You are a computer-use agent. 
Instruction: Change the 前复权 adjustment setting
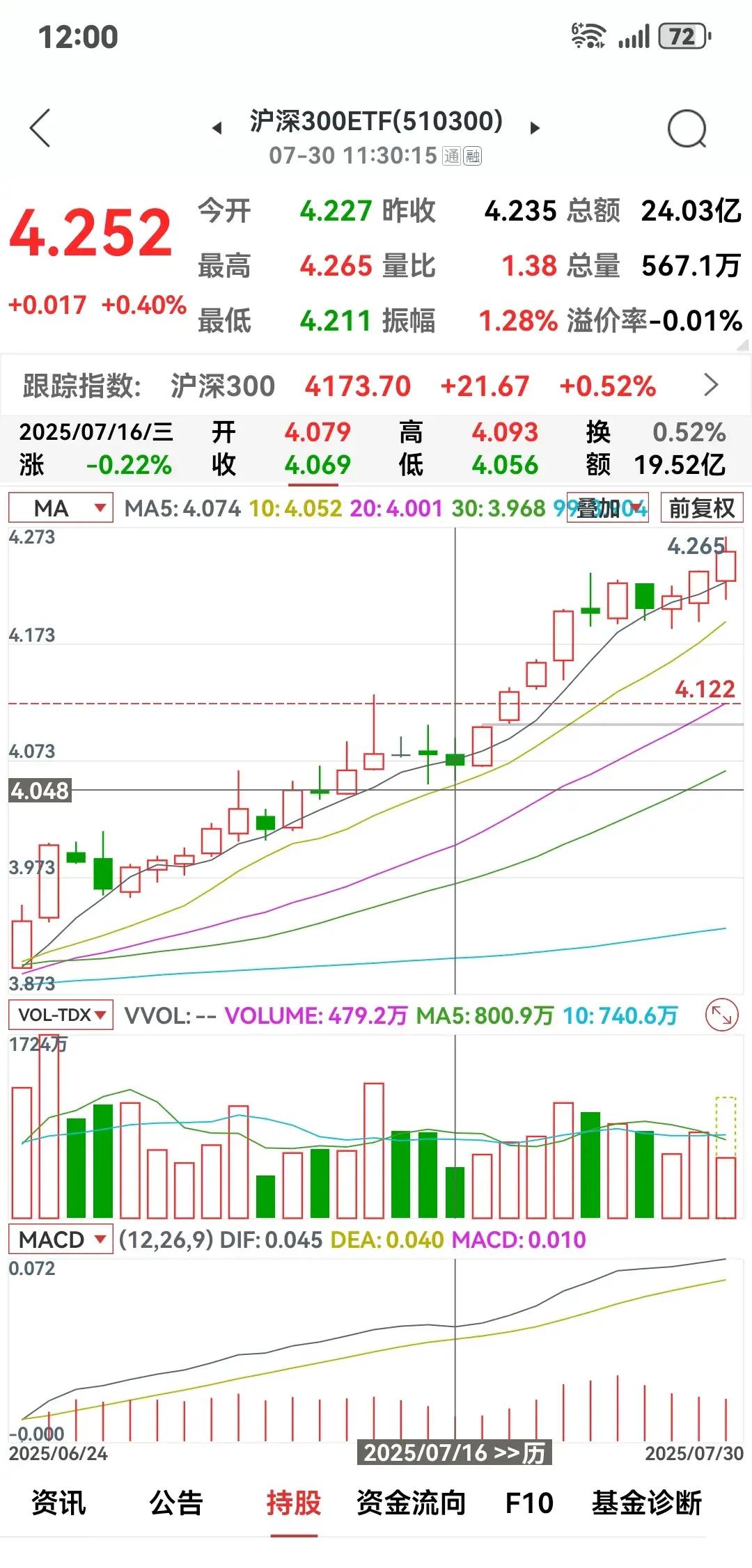(701, 508)
